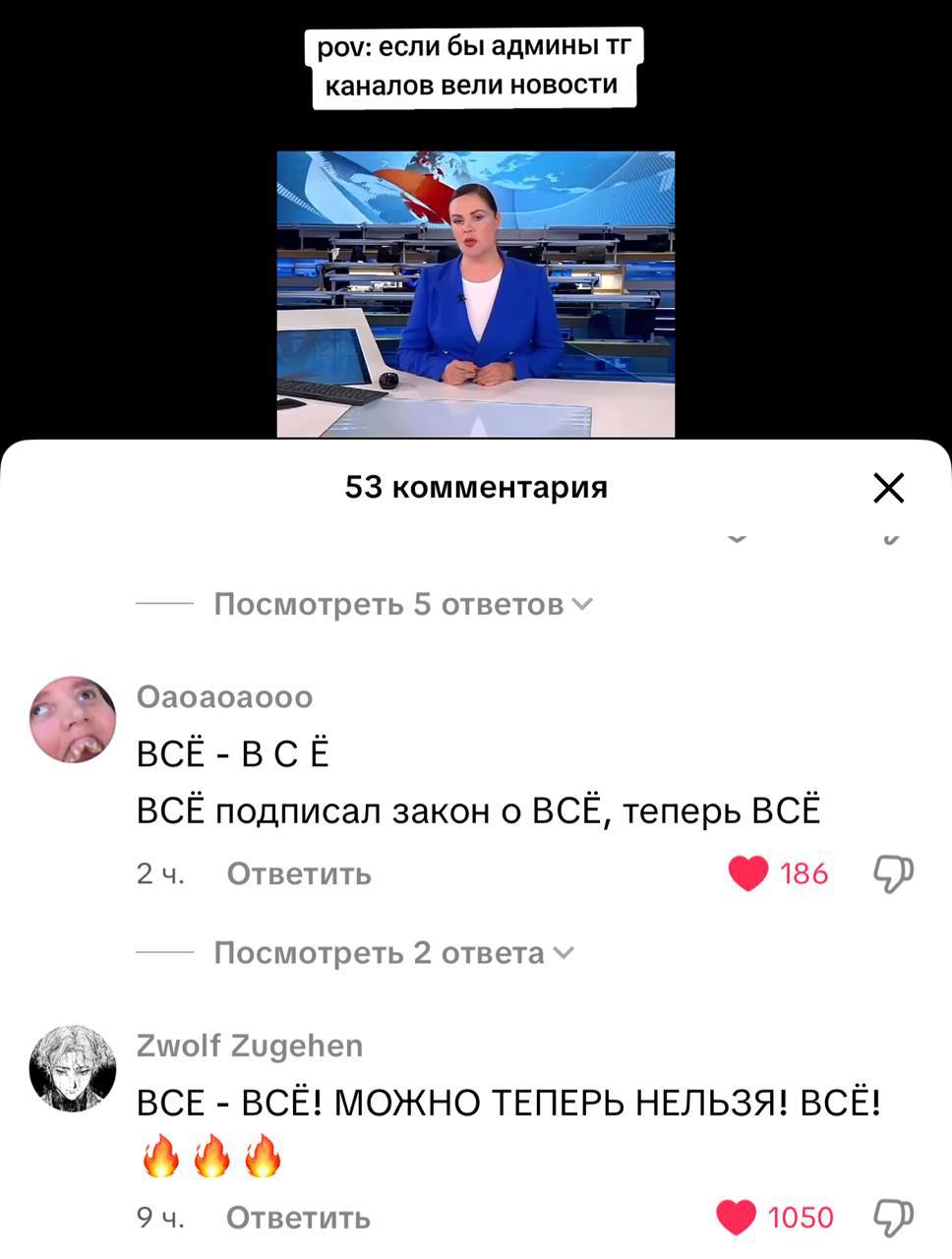Open Оаоаоаооо's profile avatar
952x1259 pixels.
(73, 719)
